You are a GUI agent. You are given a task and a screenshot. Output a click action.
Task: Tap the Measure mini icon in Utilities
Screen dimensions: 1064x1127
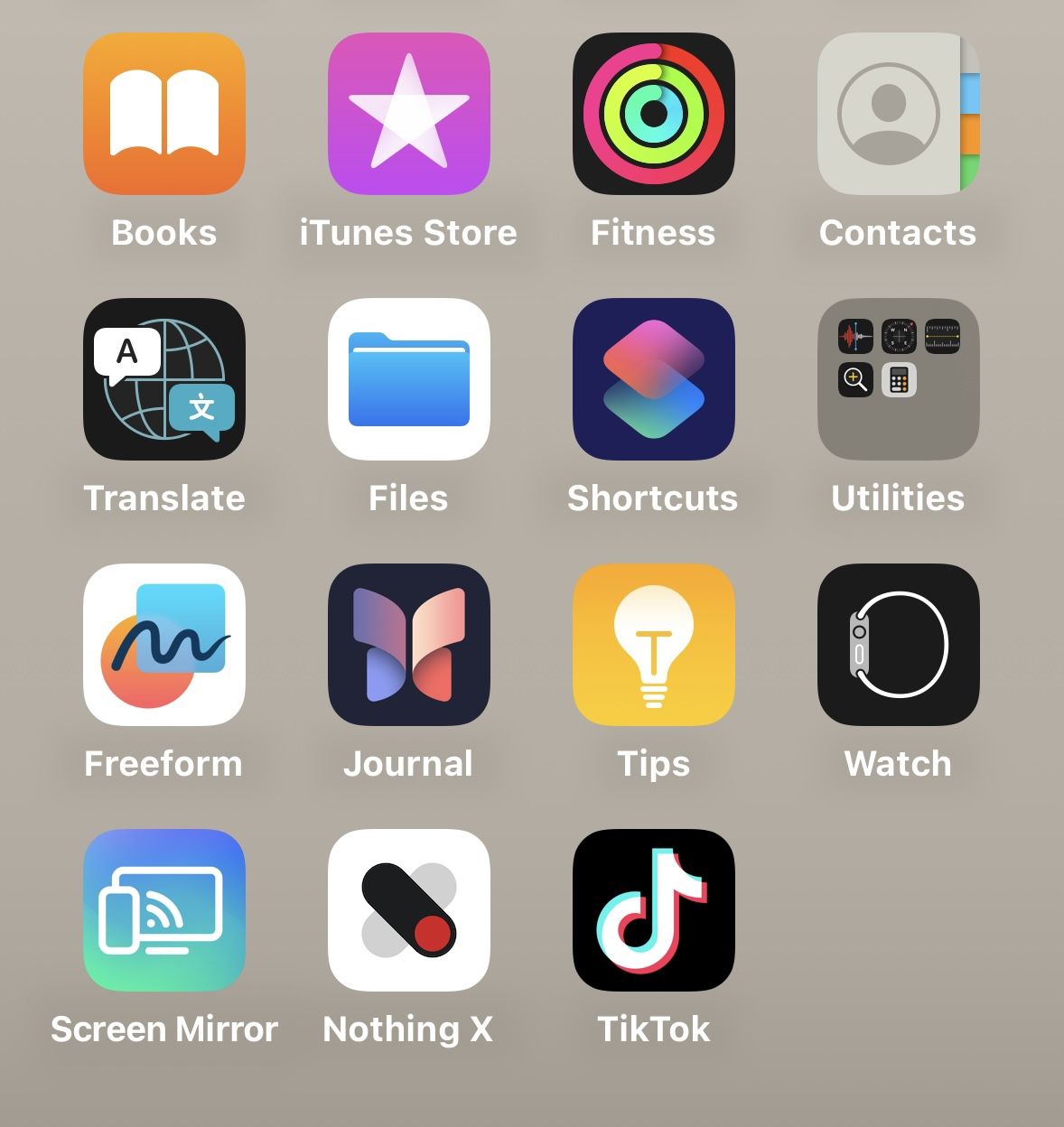click(941, 338)
